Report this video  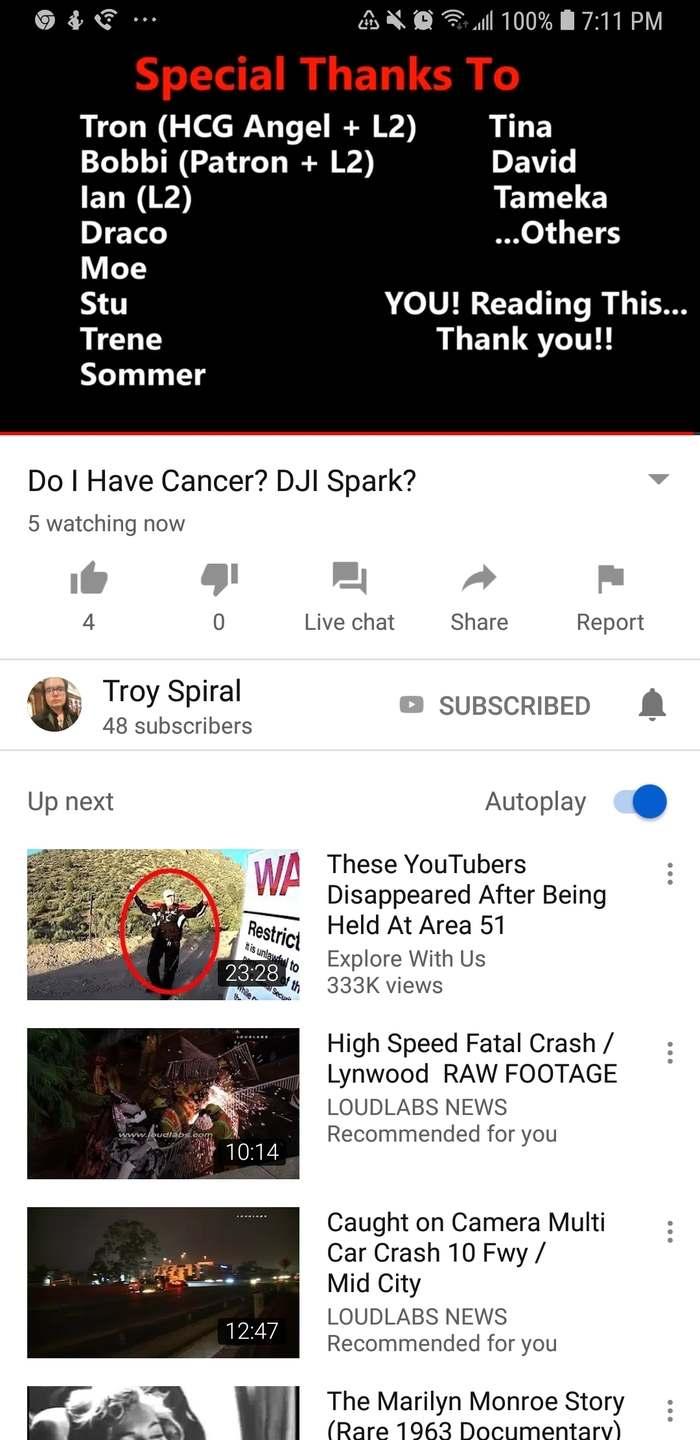pos(610,596)
